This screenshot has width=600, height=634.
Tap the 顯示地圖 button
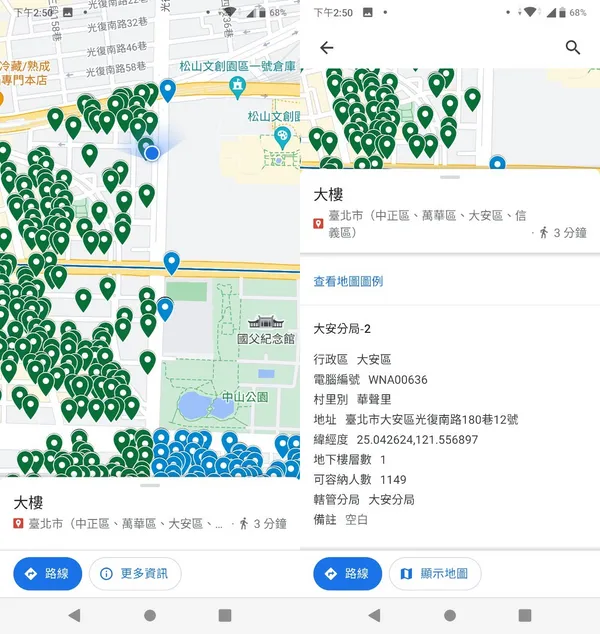click(x=435, y=574)
